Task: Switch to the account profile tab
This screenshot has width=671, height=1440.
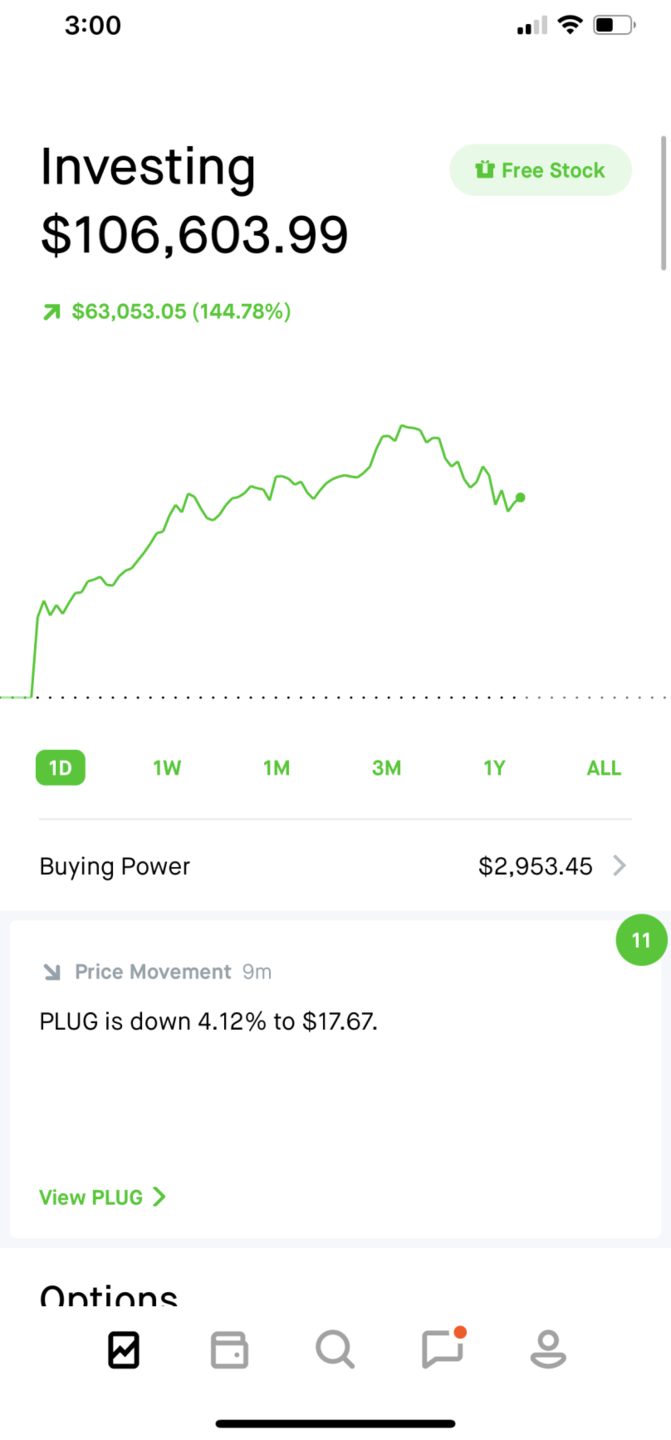Action: tap(548, 1351)
